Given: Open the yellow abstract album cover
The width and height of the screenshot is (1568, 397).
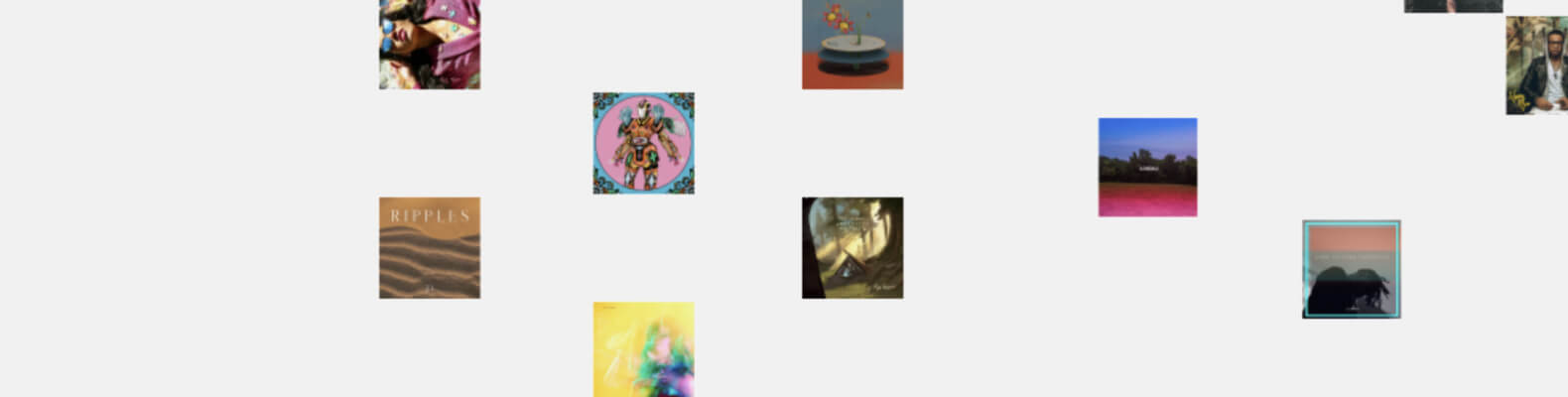Looking at the screenshot, I should pos(643,349).
